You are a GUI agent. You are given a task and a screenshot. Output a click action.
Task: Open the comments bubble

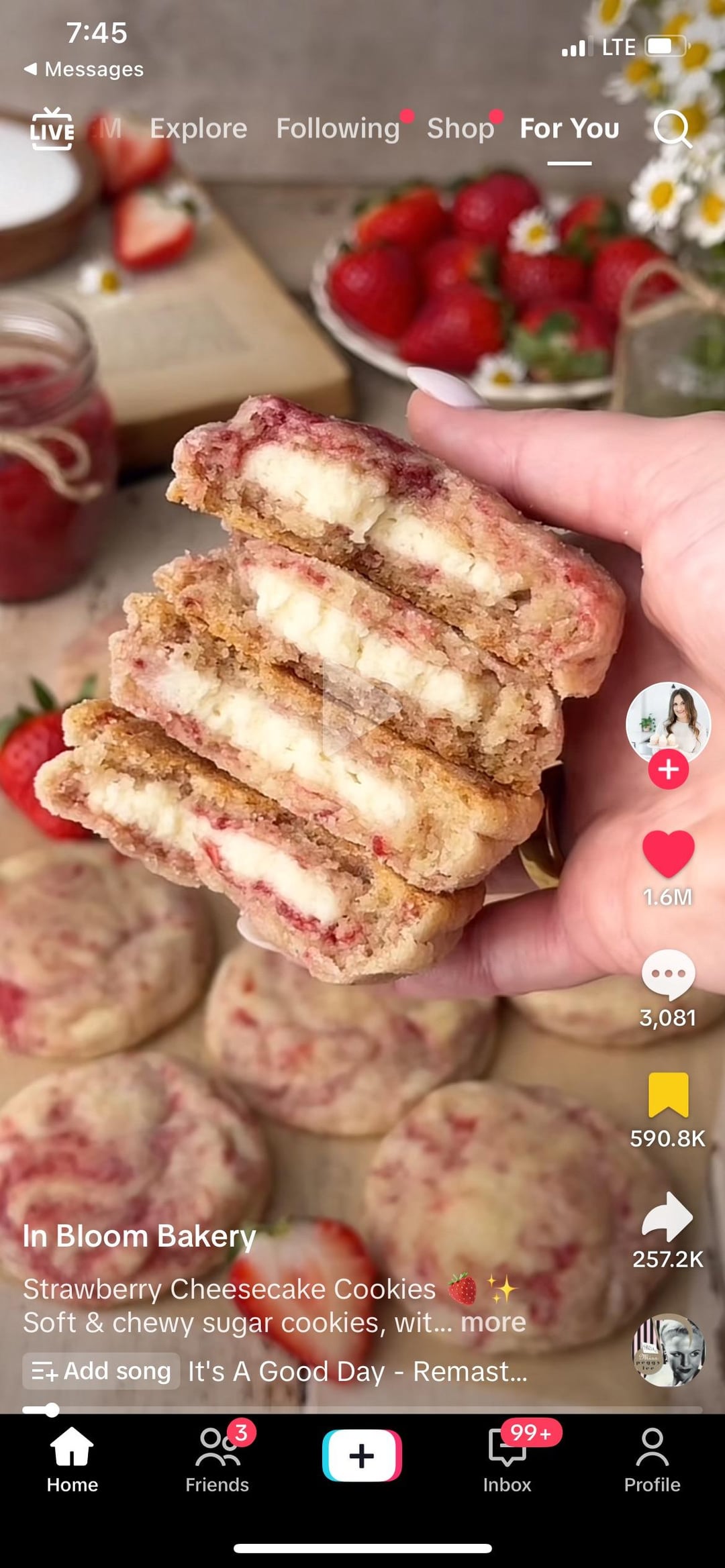(x=668, y=974)
